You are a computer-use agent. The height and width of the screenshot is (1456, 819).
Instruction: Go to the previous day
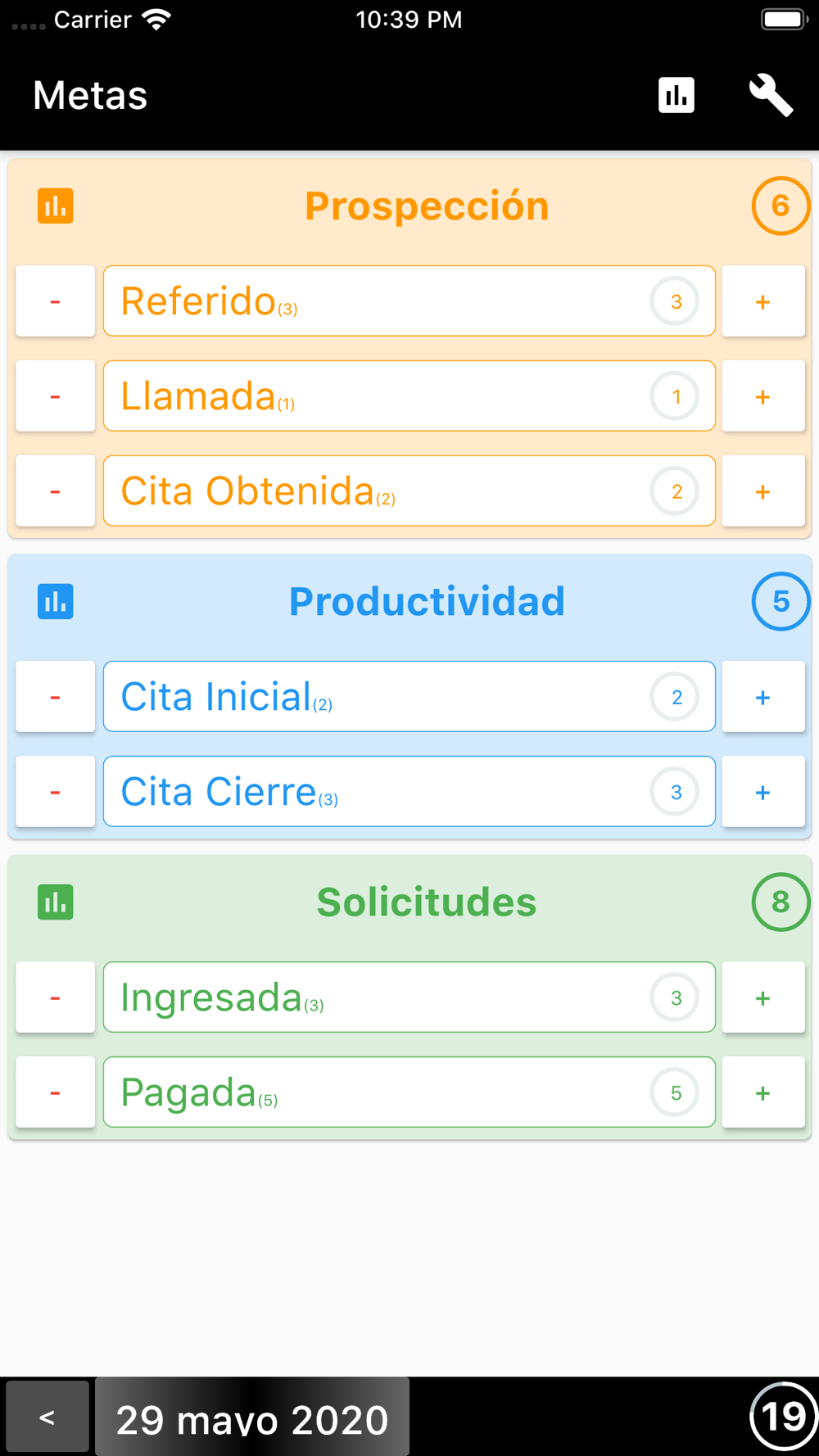coord(48,1417)
